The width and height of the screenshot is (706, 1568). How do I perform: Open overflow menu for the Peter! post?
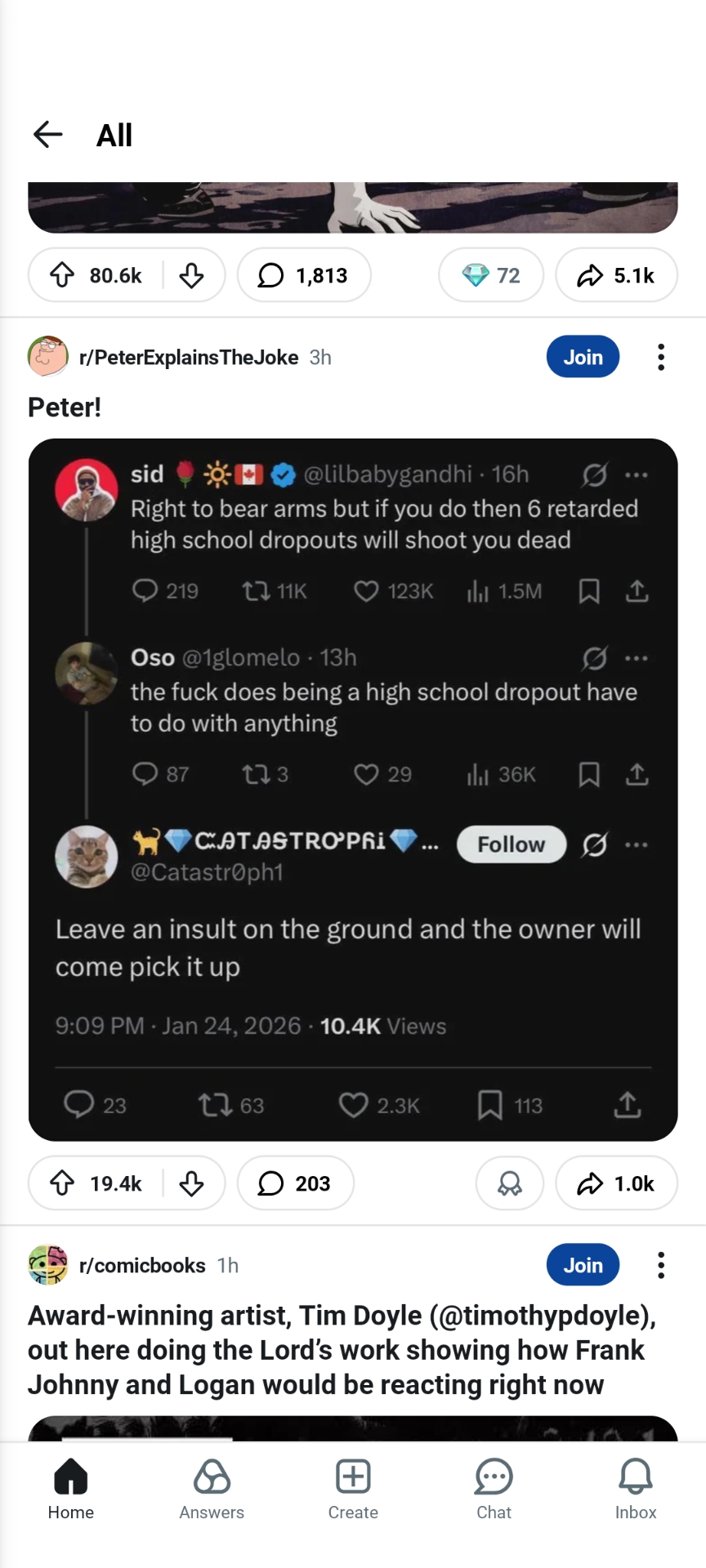click(661, 357)
